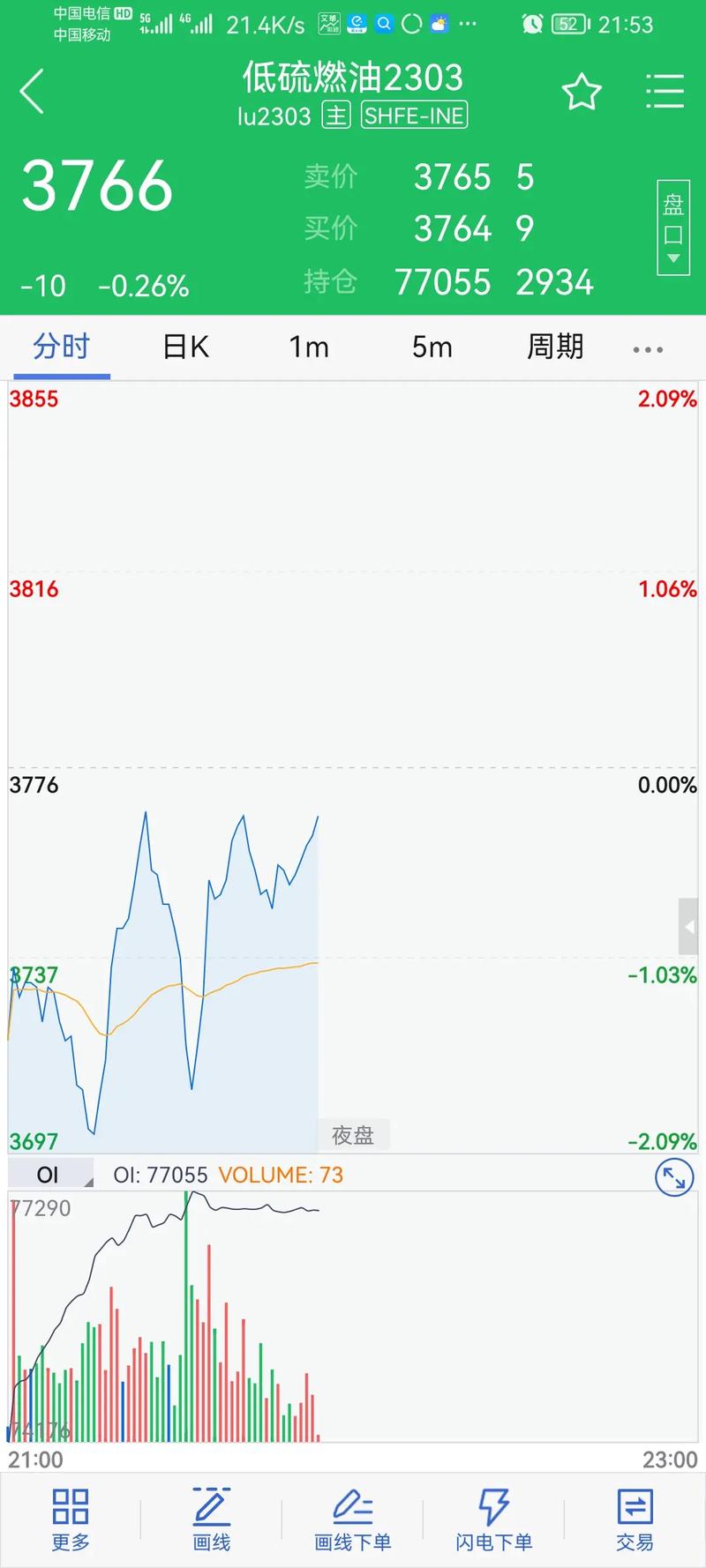Select the 5m chart tab
The width and height of the screenshot is (706, 1568).
[432, 347]
